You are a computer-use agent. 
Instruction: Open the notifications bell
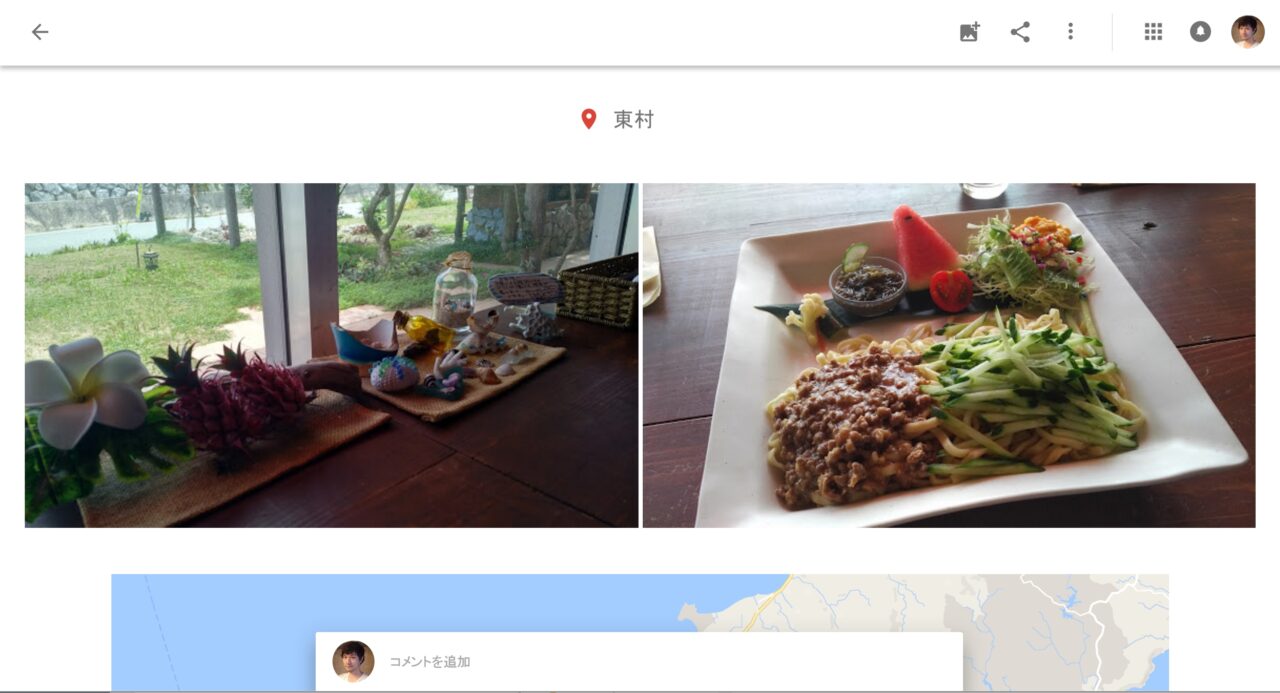click(x=1200, y=32)
